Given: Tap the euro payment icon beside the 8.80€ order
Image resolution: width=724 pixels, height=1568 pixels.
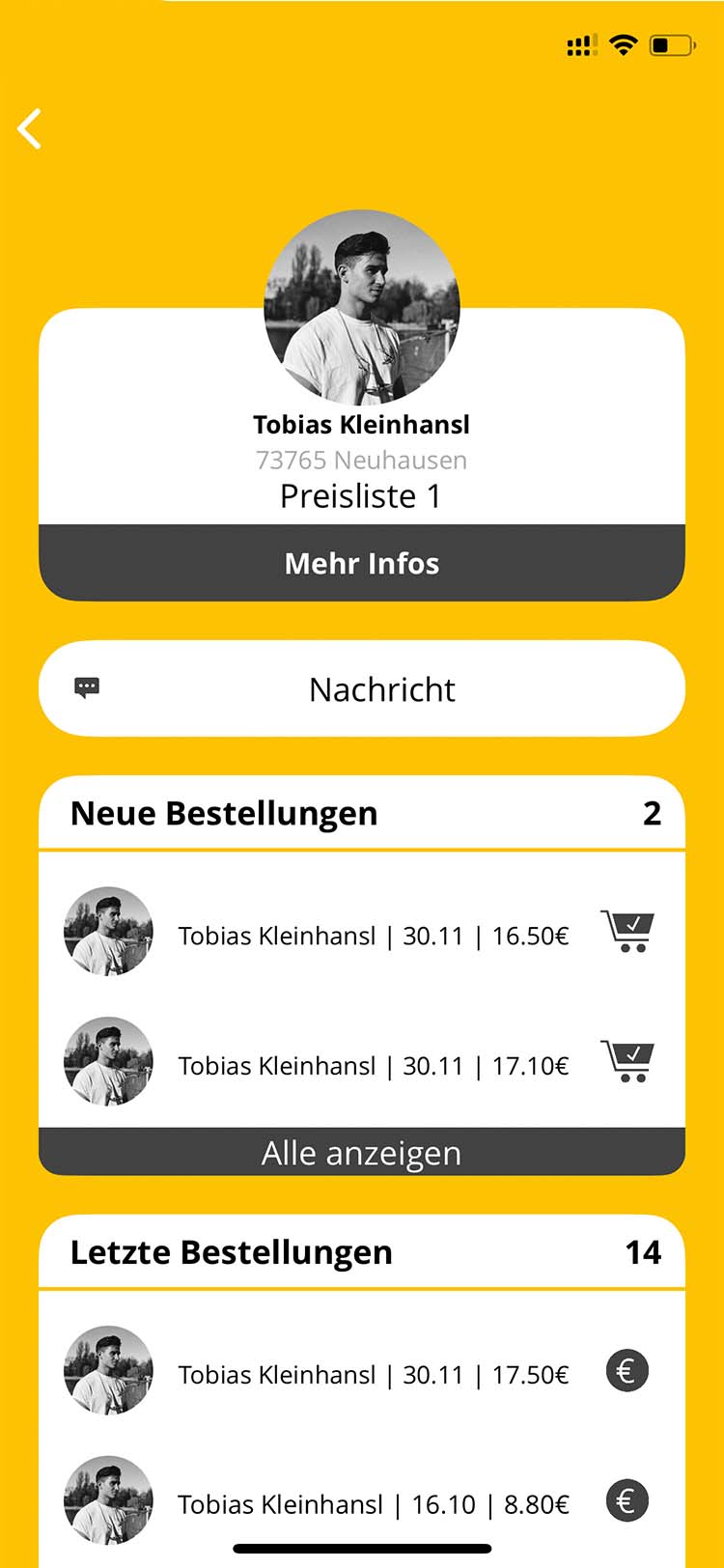Looking at the screenshot, I should (x=627, y=1500).
